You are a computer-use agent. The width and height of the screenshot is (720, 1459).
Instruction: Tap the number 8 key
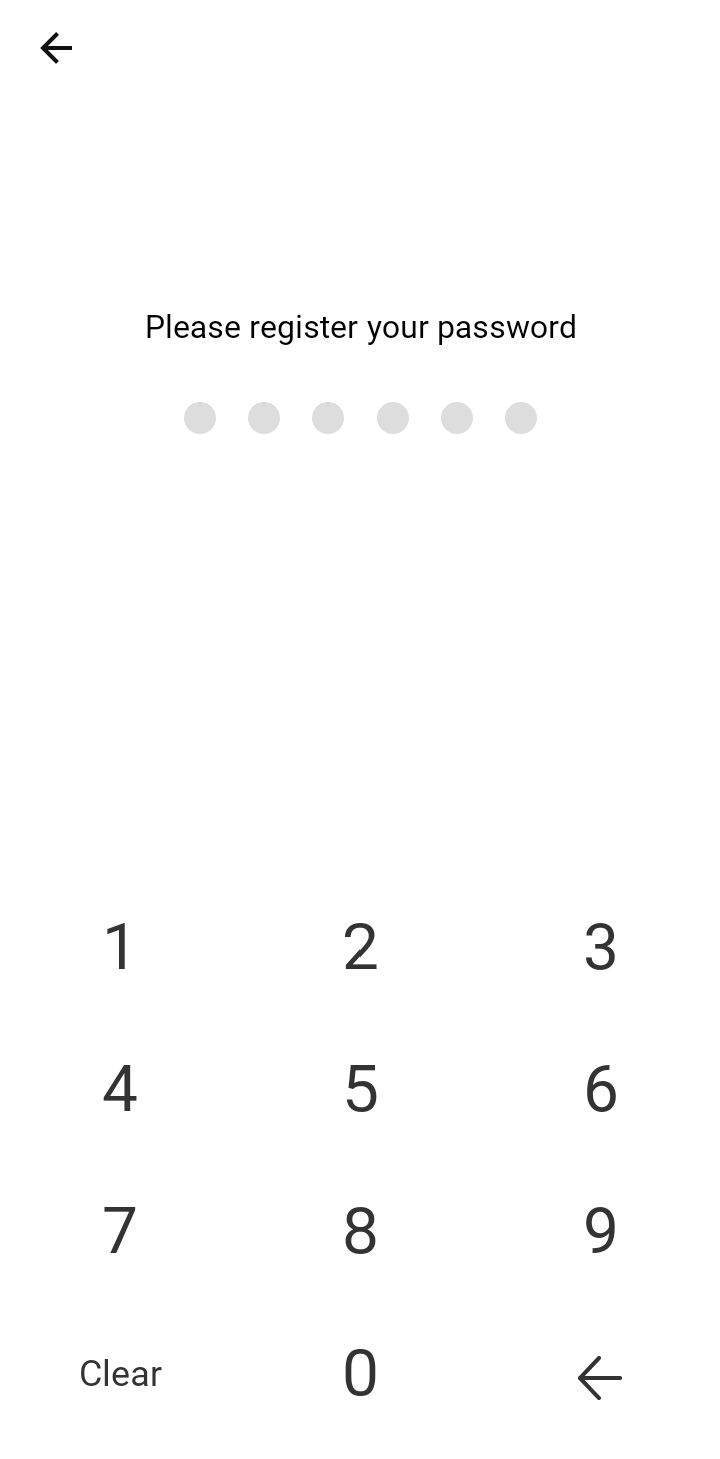click(x=360, y=1231)
